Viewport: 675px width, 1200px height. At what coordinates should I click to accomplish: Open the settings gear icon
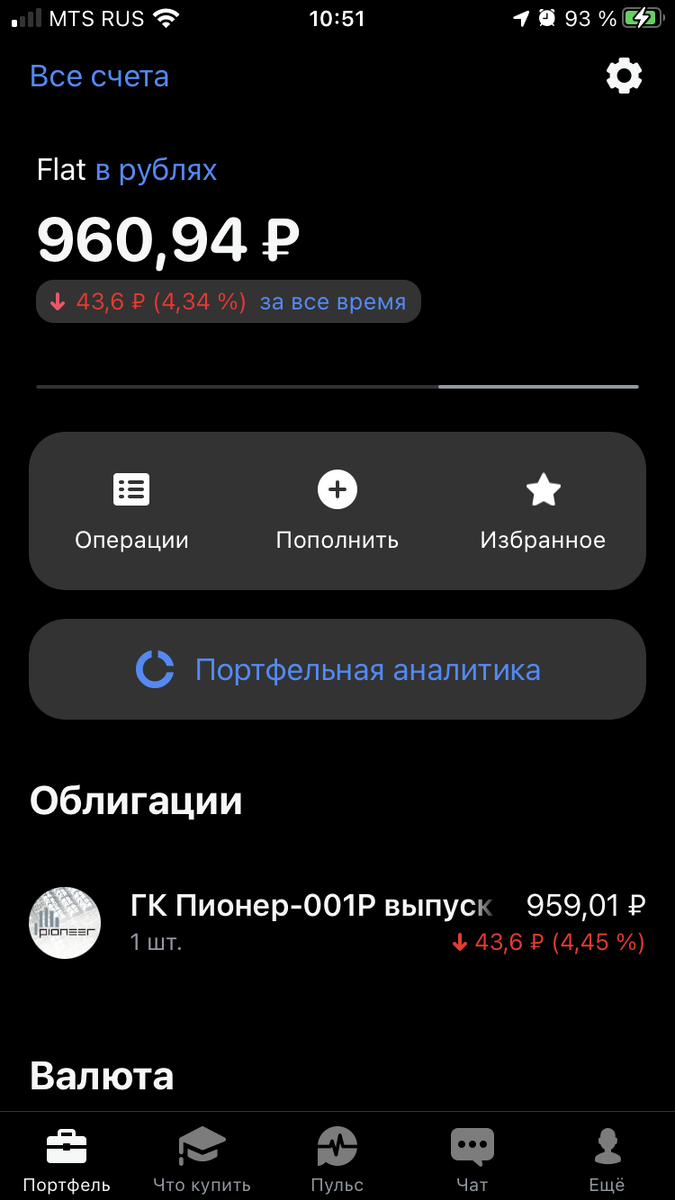pyautogui.click(x=624, y=76)
